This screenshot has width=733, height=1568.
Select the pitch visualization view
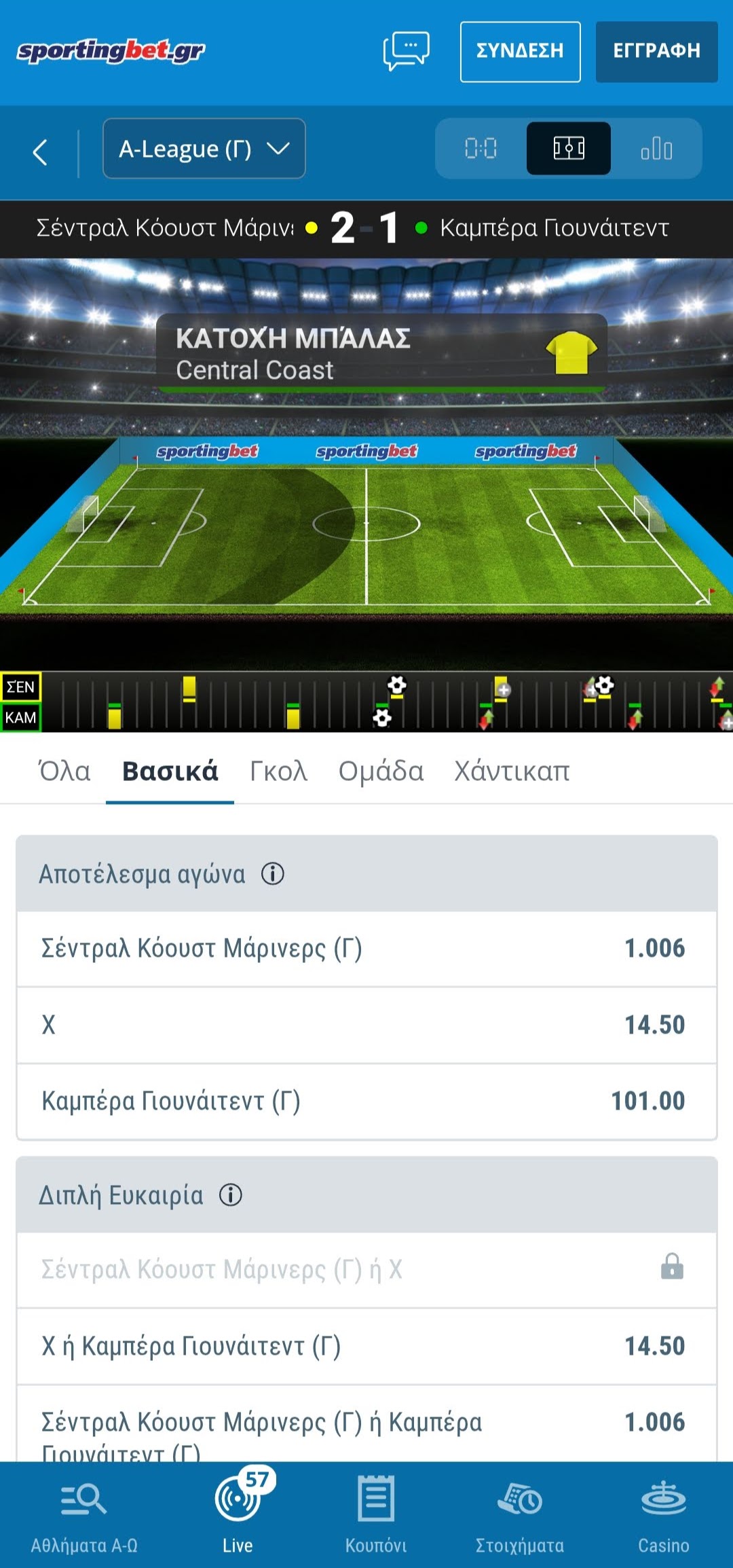click(568, 149)
